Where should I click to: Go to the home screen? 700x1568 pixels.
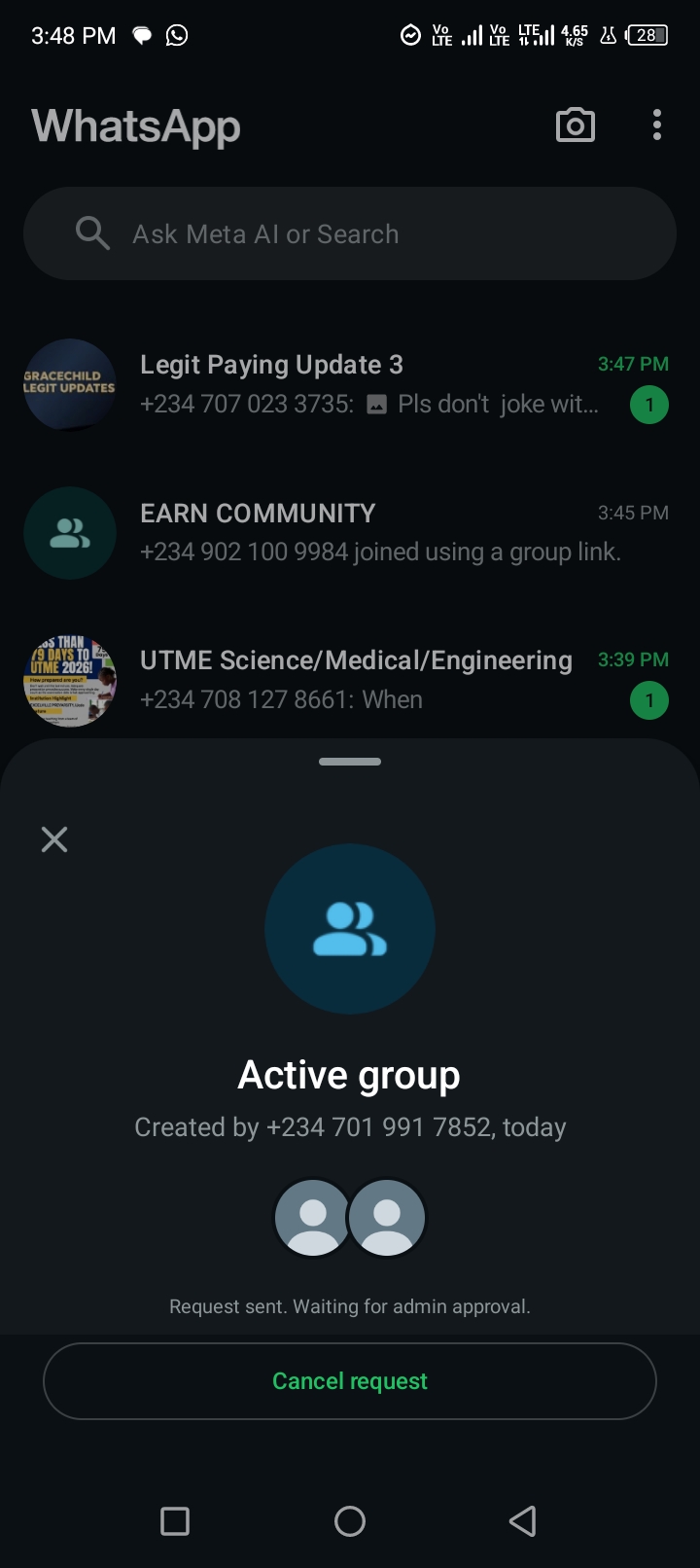point(350,1520)
